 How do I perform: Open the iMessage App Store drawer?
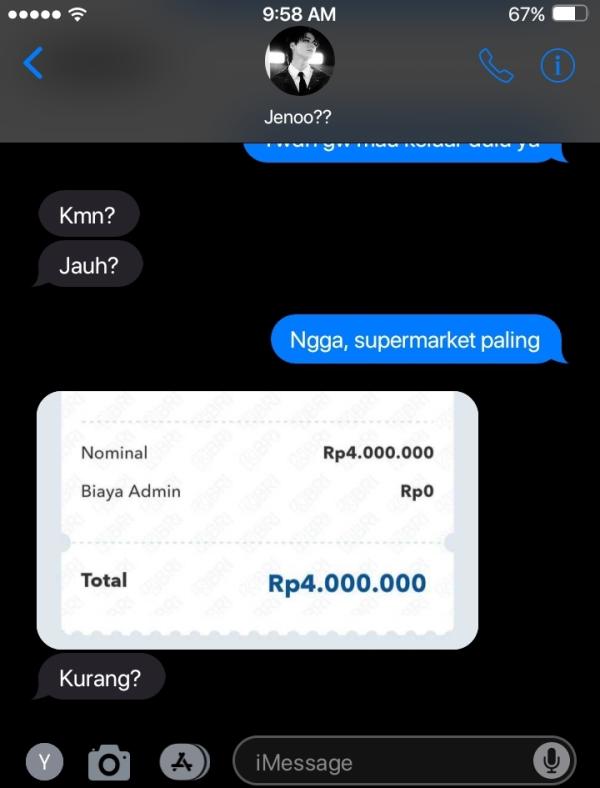[x=182, y=762]
